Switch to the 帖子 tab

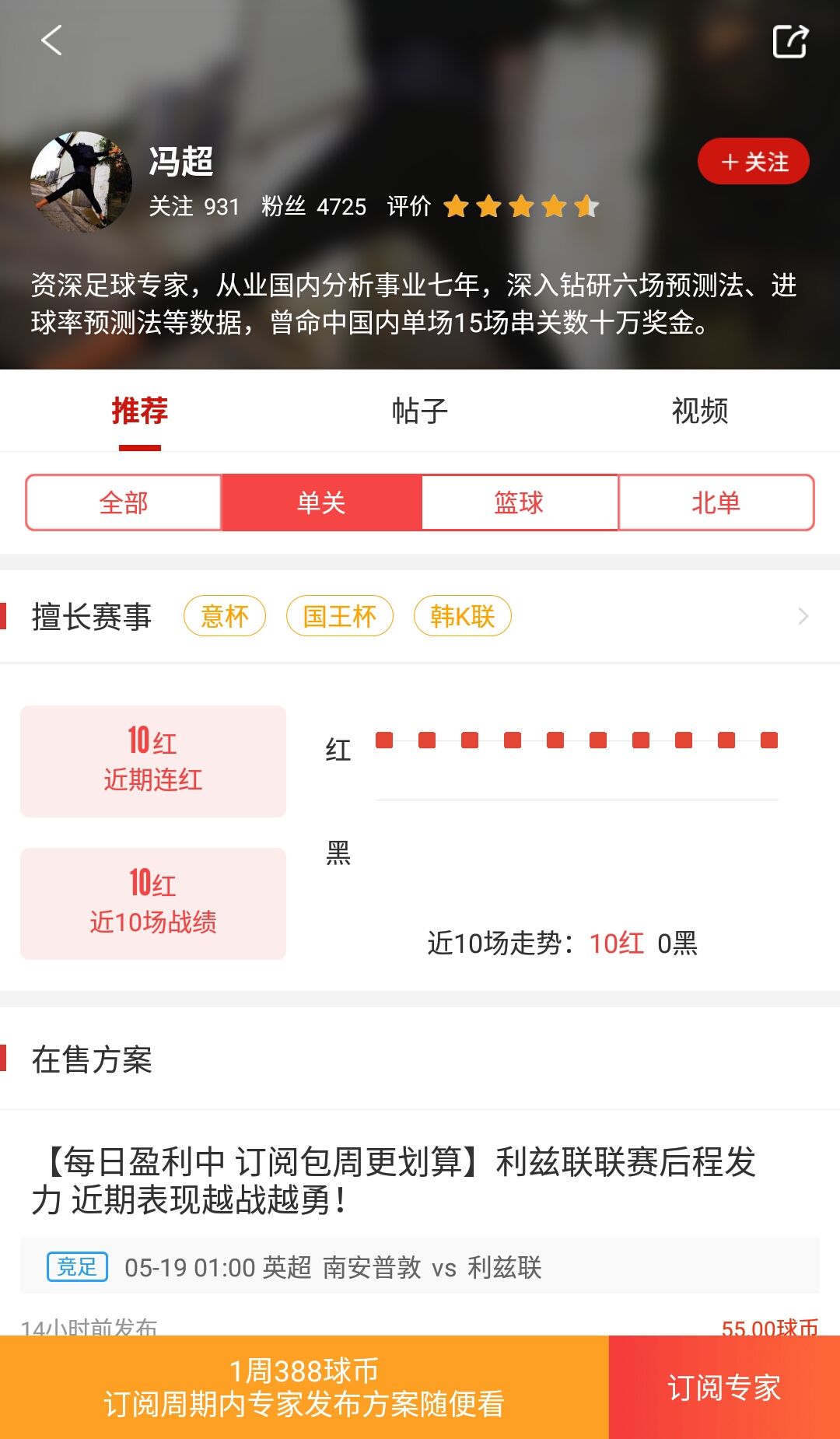click(419, 411)
